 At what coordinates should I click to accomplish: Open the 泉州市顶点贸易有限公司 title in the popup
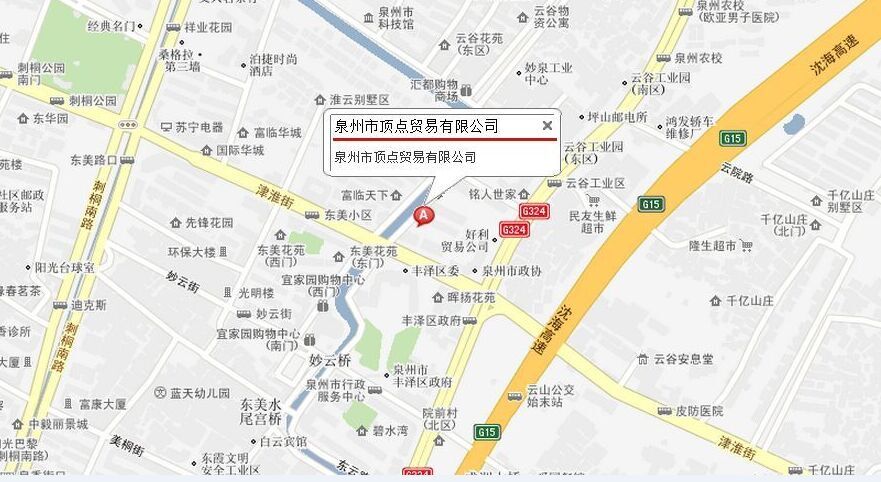click(416, 126)
